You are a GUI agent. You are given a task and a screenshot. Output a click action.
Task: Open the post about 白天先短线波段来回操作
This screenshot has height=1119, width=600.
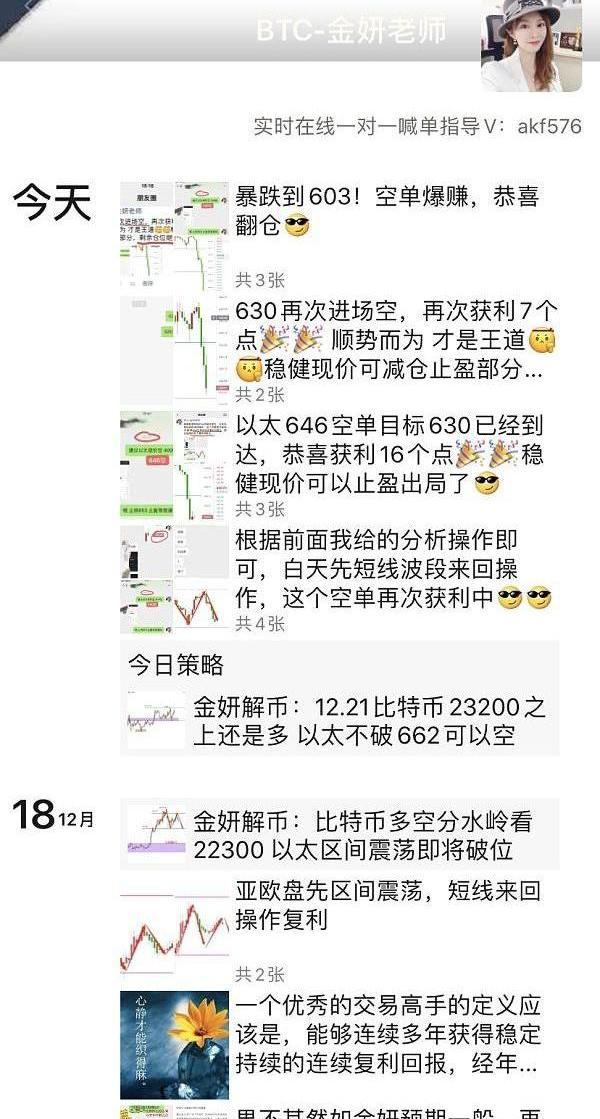point(390,570)
